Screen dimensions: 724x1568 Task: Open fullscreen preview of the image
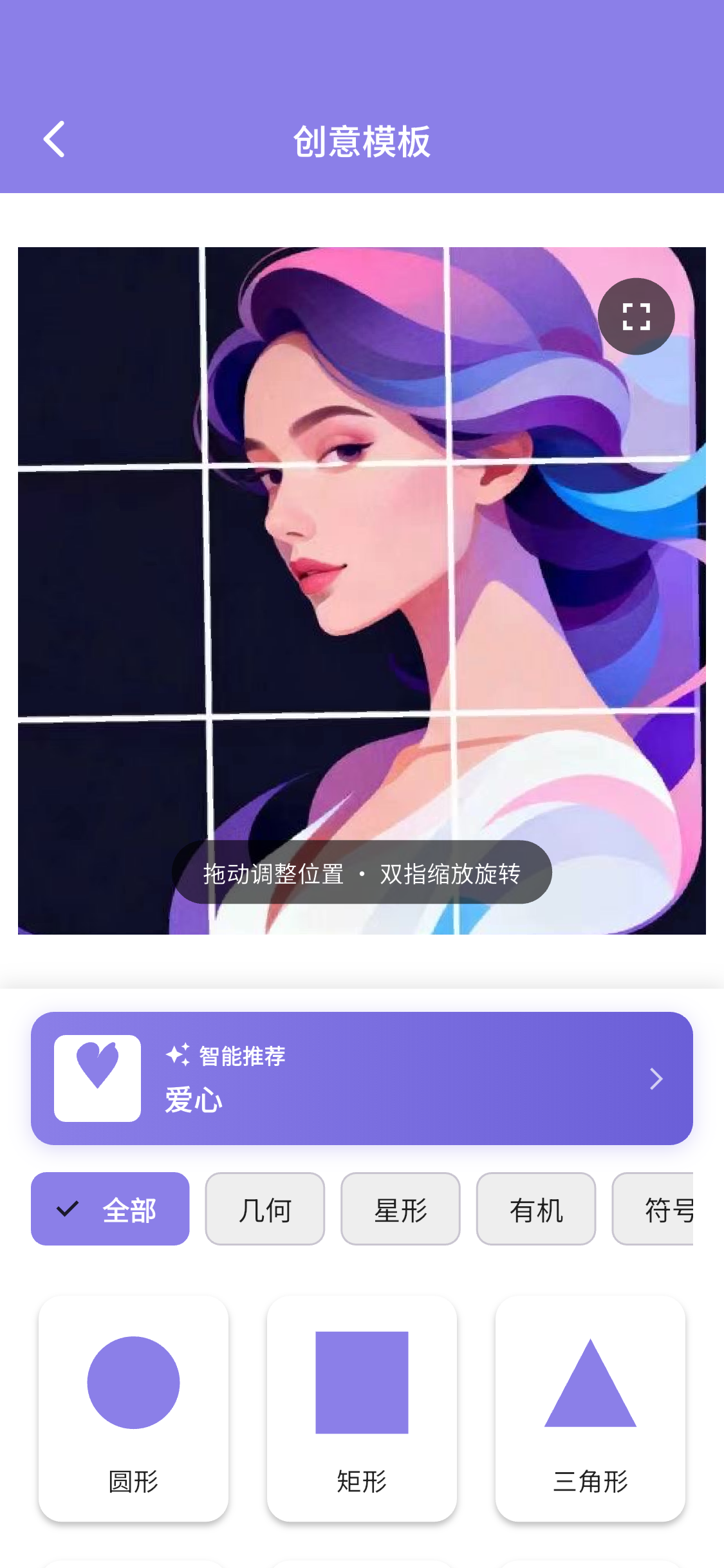tap(636, 316)
